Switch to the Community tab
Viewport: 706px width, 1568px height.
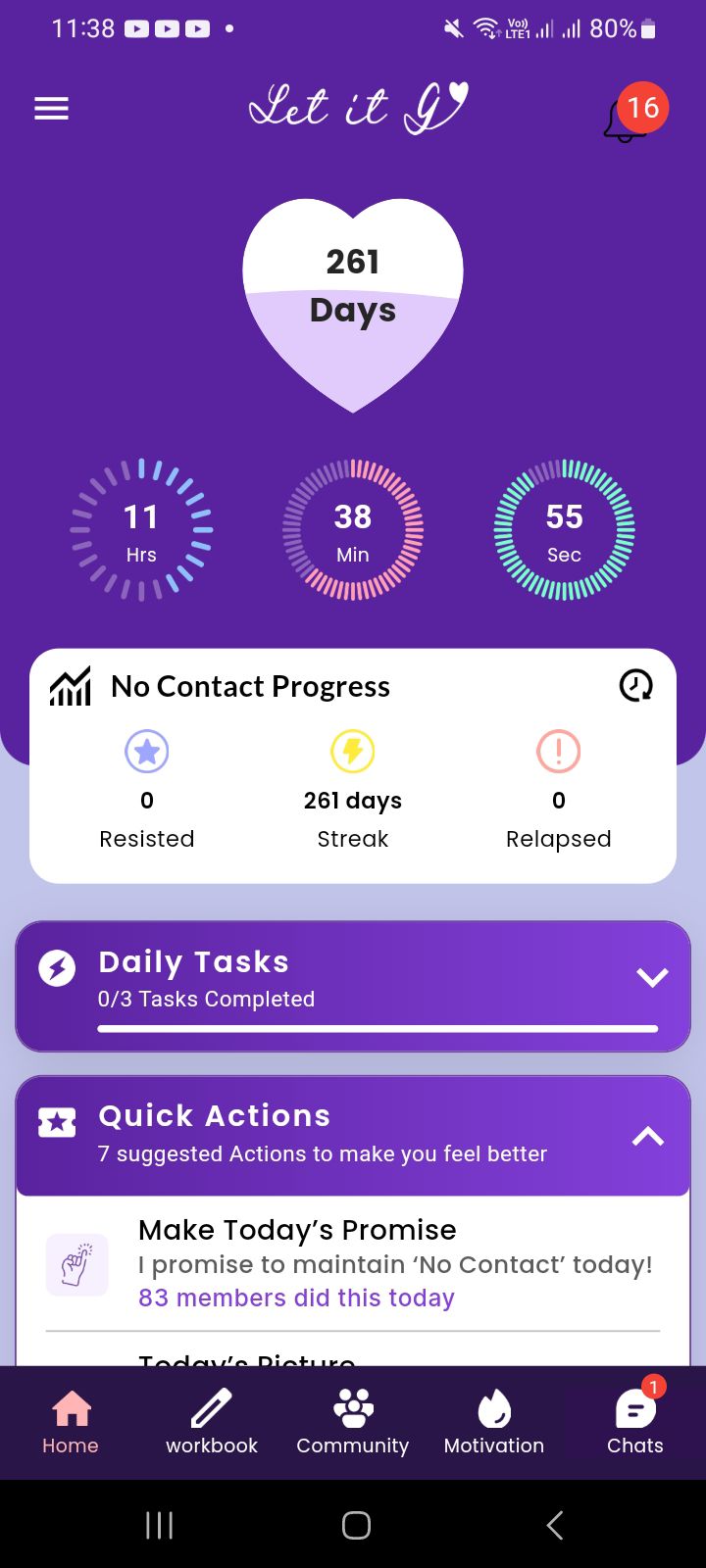(x=353, y=1422)
